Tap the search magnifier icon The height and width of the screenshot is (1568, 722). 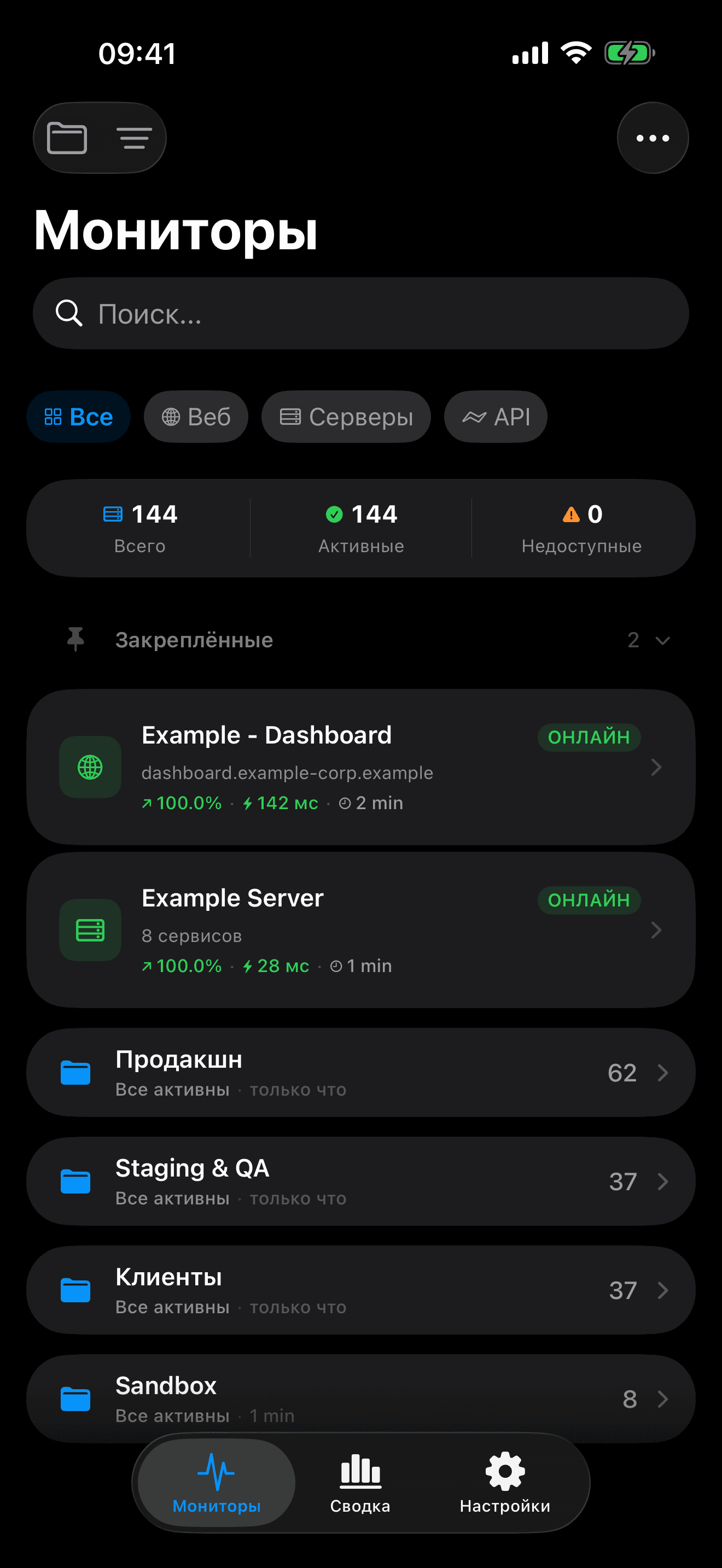click(x=69, y=313)
